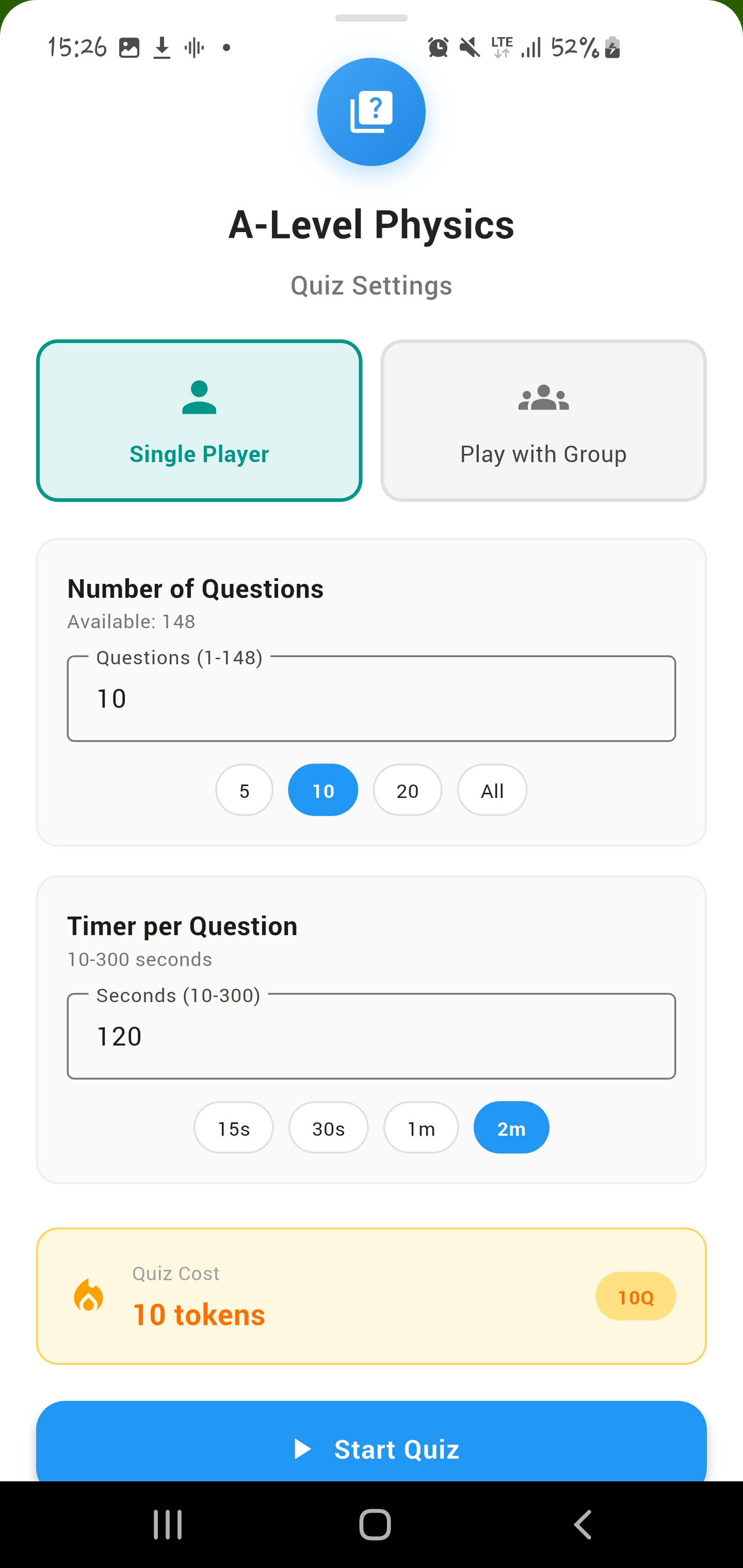Edit the Questions (1-148) field
743x1568 pixels.
pos(372,698)
